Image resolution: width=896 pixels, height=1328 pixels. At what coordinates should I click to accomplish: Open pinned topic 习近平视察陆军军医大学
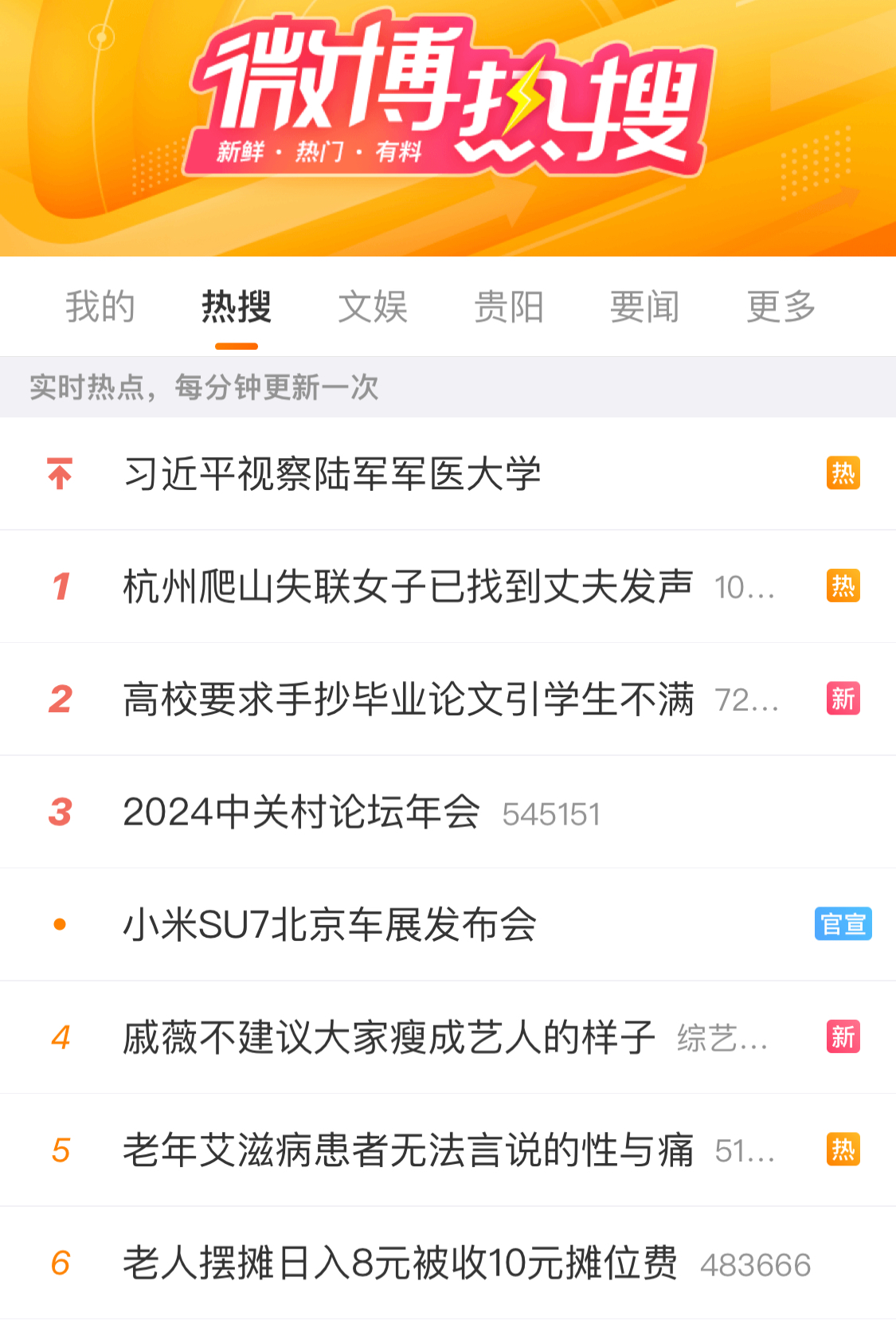[448, 474]
